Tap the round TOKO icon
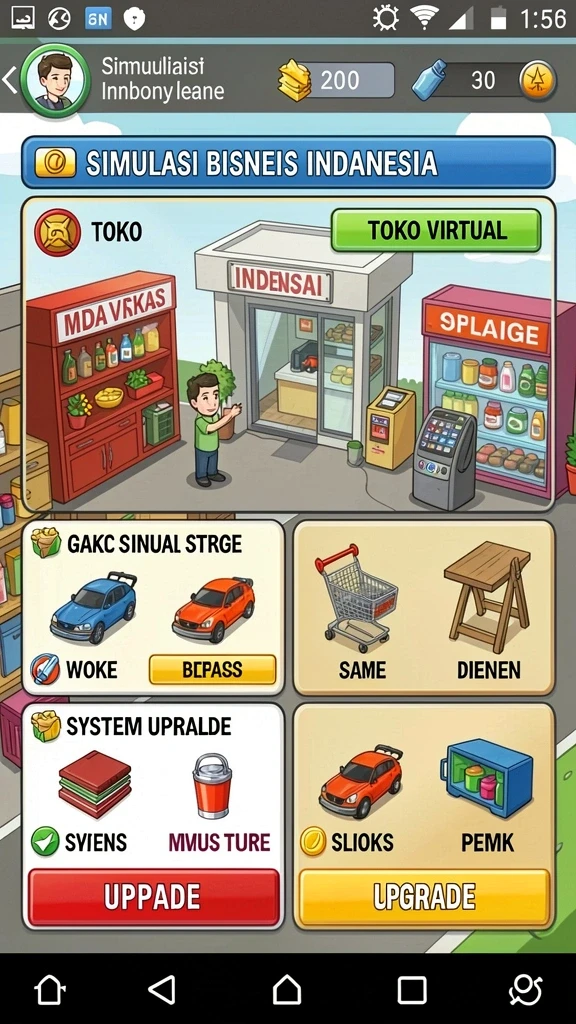Screen dimensions: 576x1024 tap(57, 232)
